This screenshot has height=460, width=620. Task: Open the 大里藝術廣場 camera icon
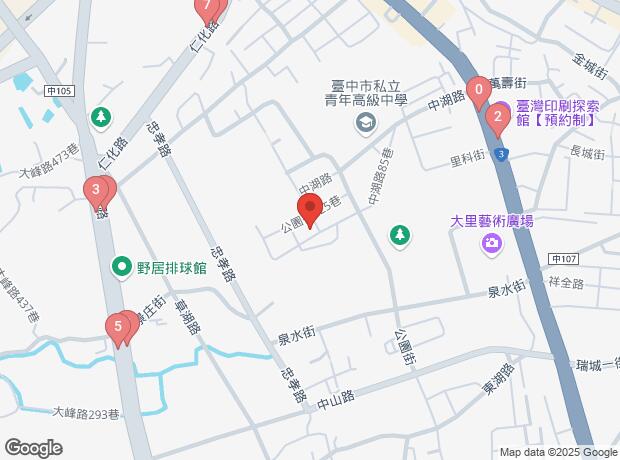(x=491, y=243)
